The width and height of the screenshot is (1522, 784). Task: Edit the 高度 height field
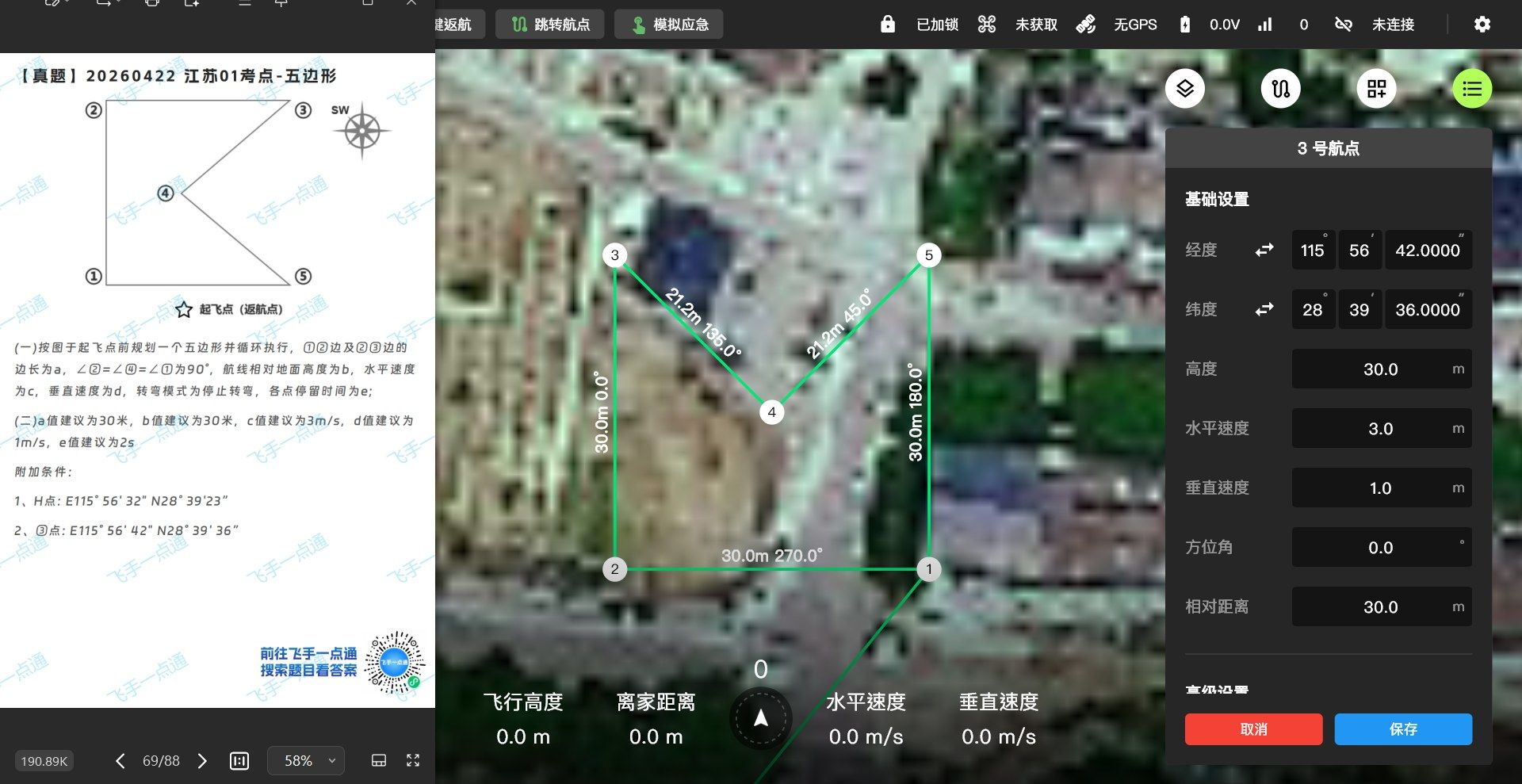[x=1382, y=369]
